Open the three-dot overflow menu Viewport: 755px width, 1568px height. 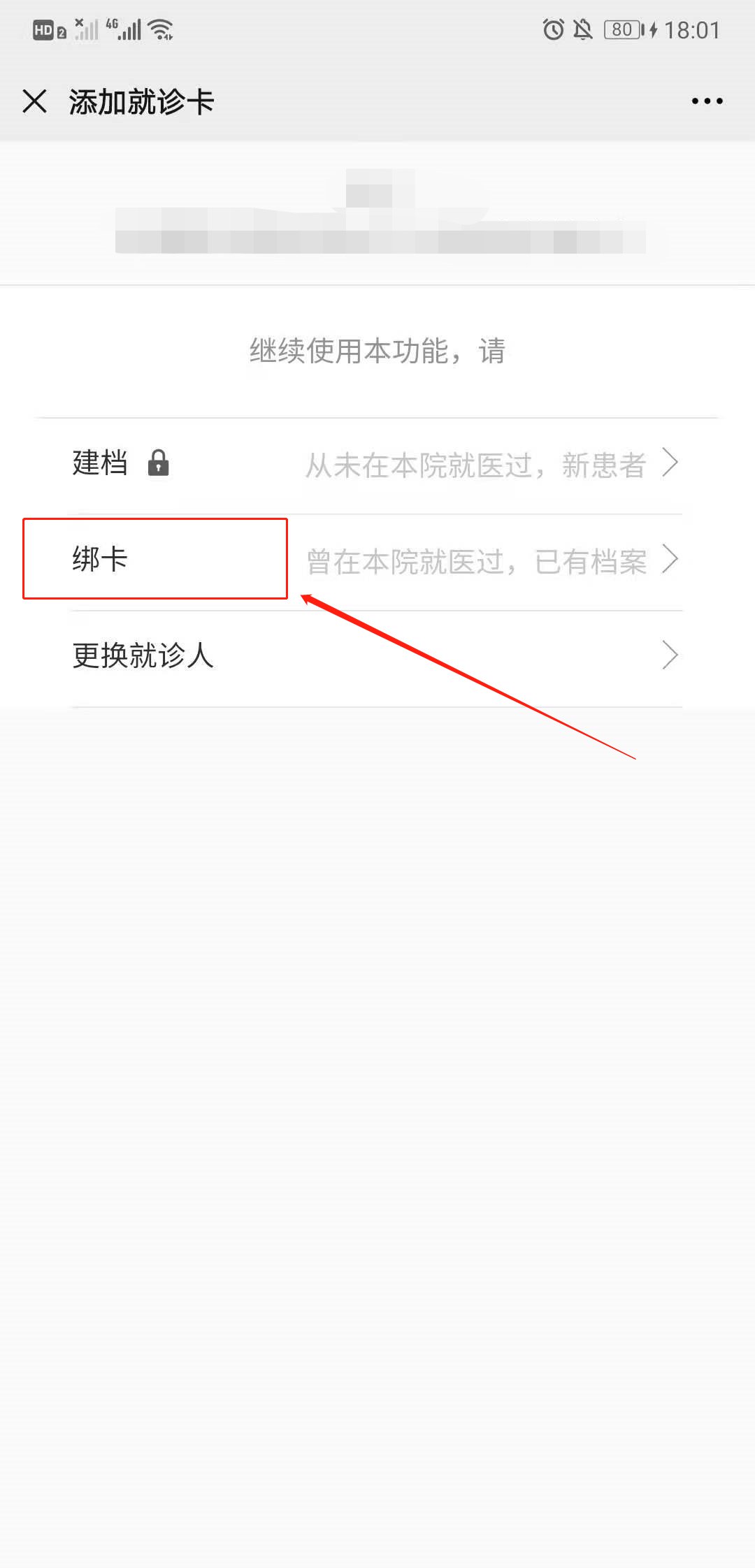tap(707, 101)
